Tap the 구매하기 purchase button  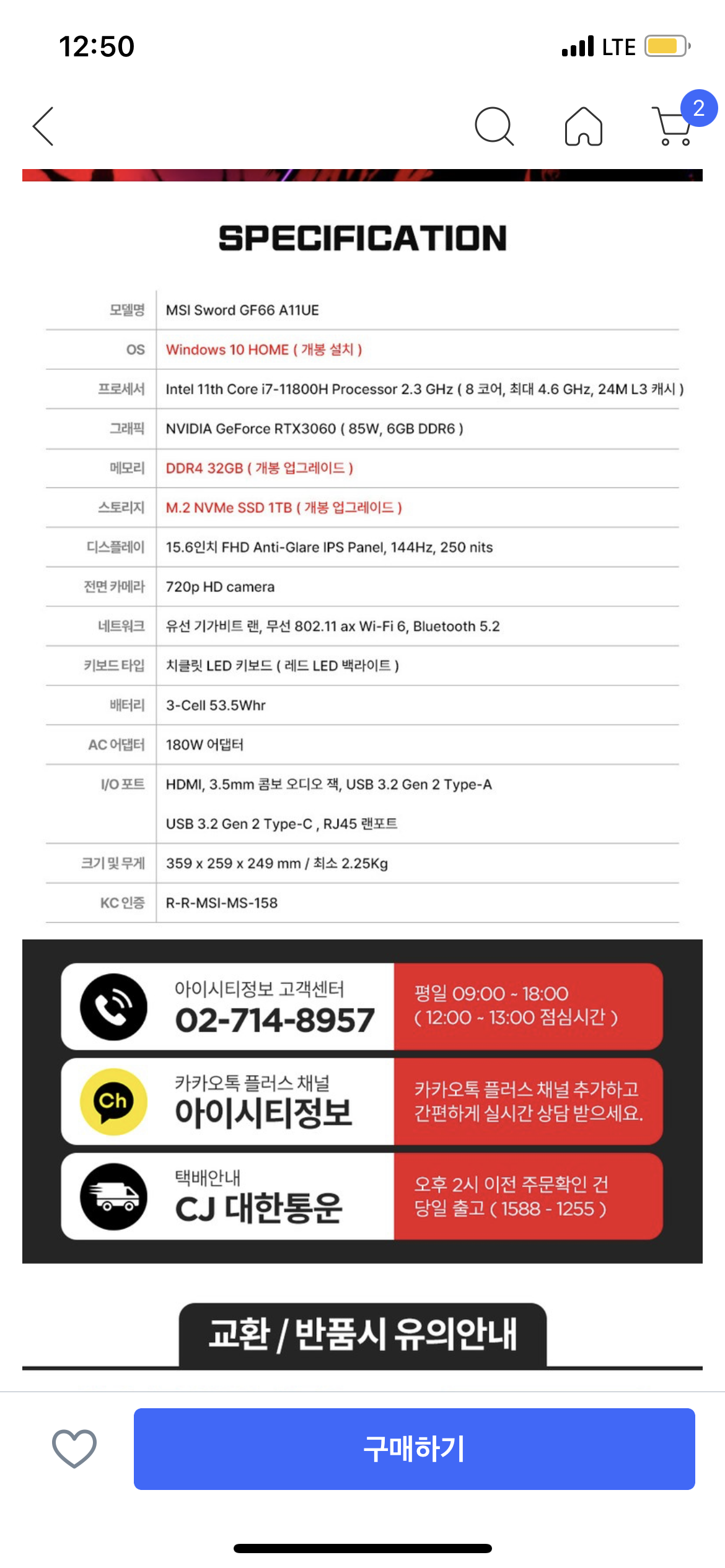[414, 1448]
